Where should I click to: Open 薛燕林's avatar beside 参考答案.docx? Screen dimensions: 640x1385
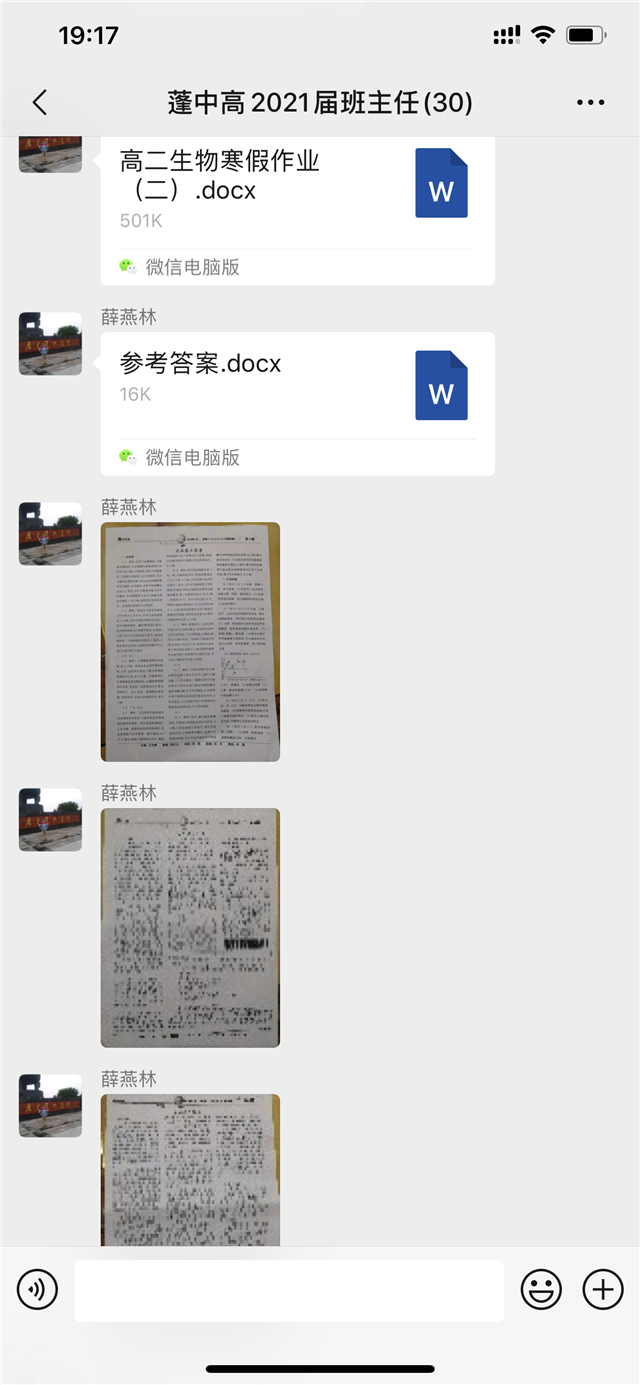point(50,343)
